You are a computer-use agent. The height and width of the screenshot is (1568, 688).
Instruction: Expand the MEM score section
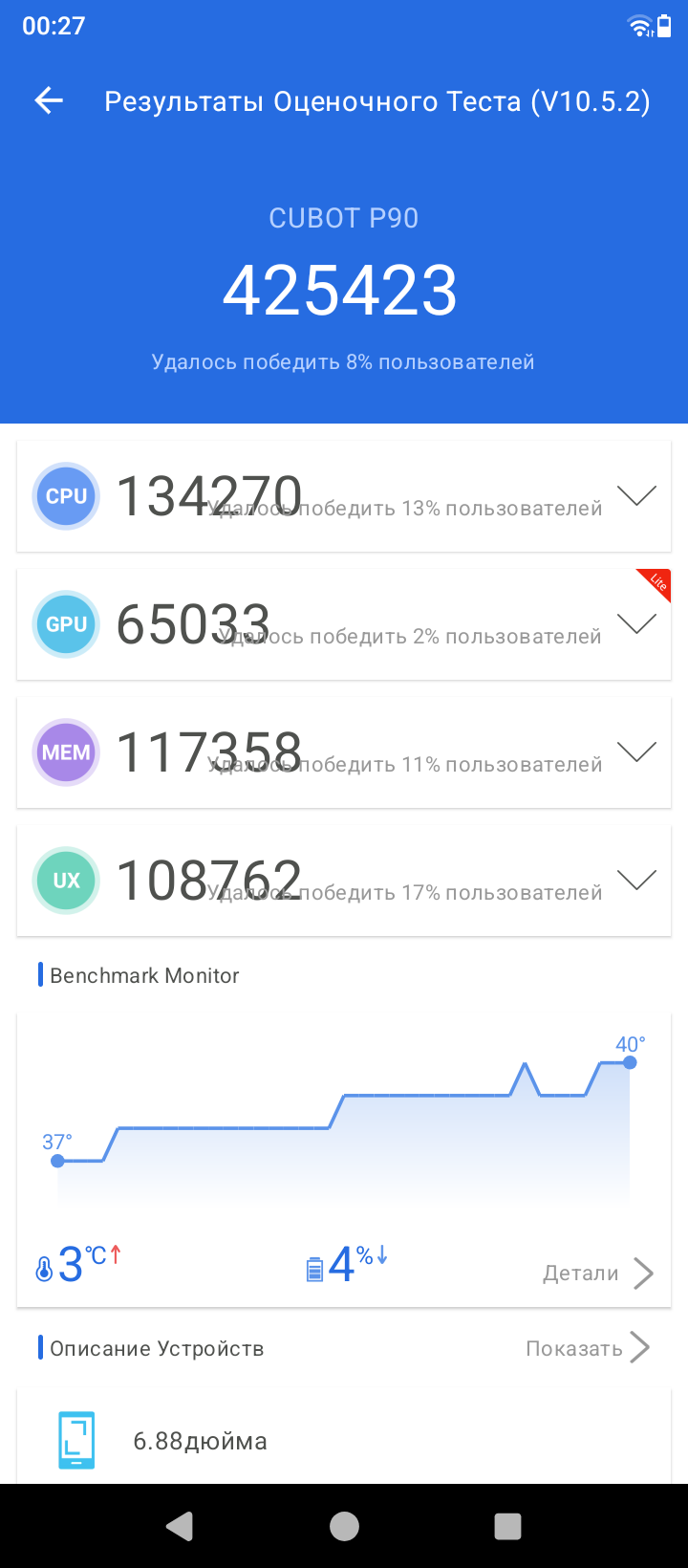pos(635,752)
